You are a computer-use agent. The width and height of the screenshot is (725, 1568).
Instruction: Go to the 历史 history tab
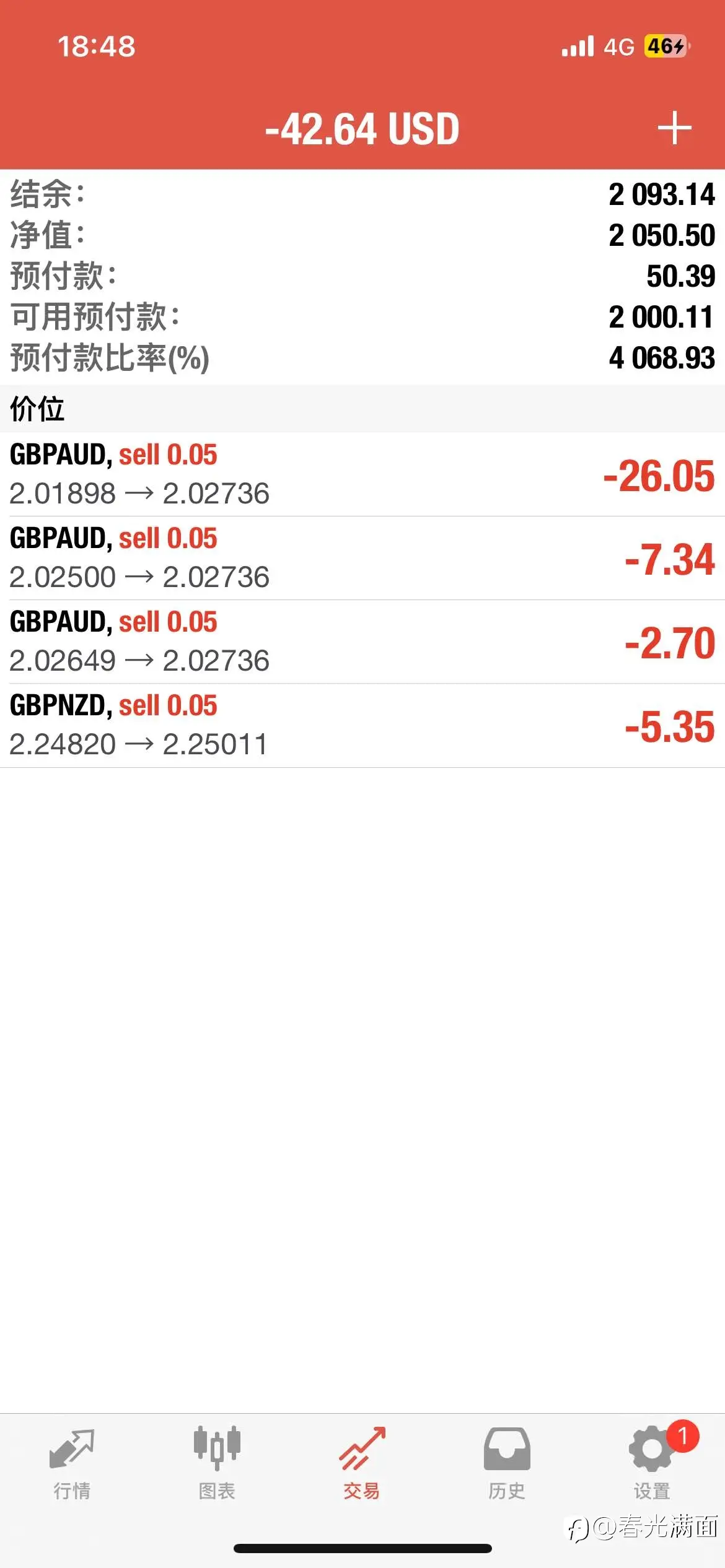[507, 1464]
